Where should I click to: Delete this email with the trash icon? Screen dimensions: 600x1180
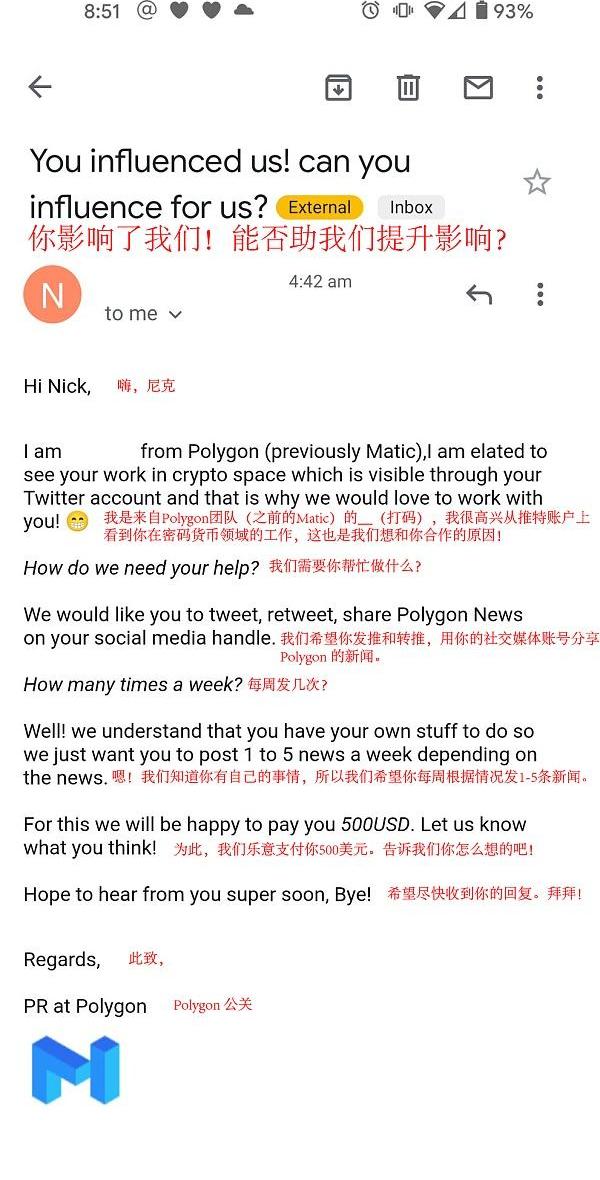408,88
